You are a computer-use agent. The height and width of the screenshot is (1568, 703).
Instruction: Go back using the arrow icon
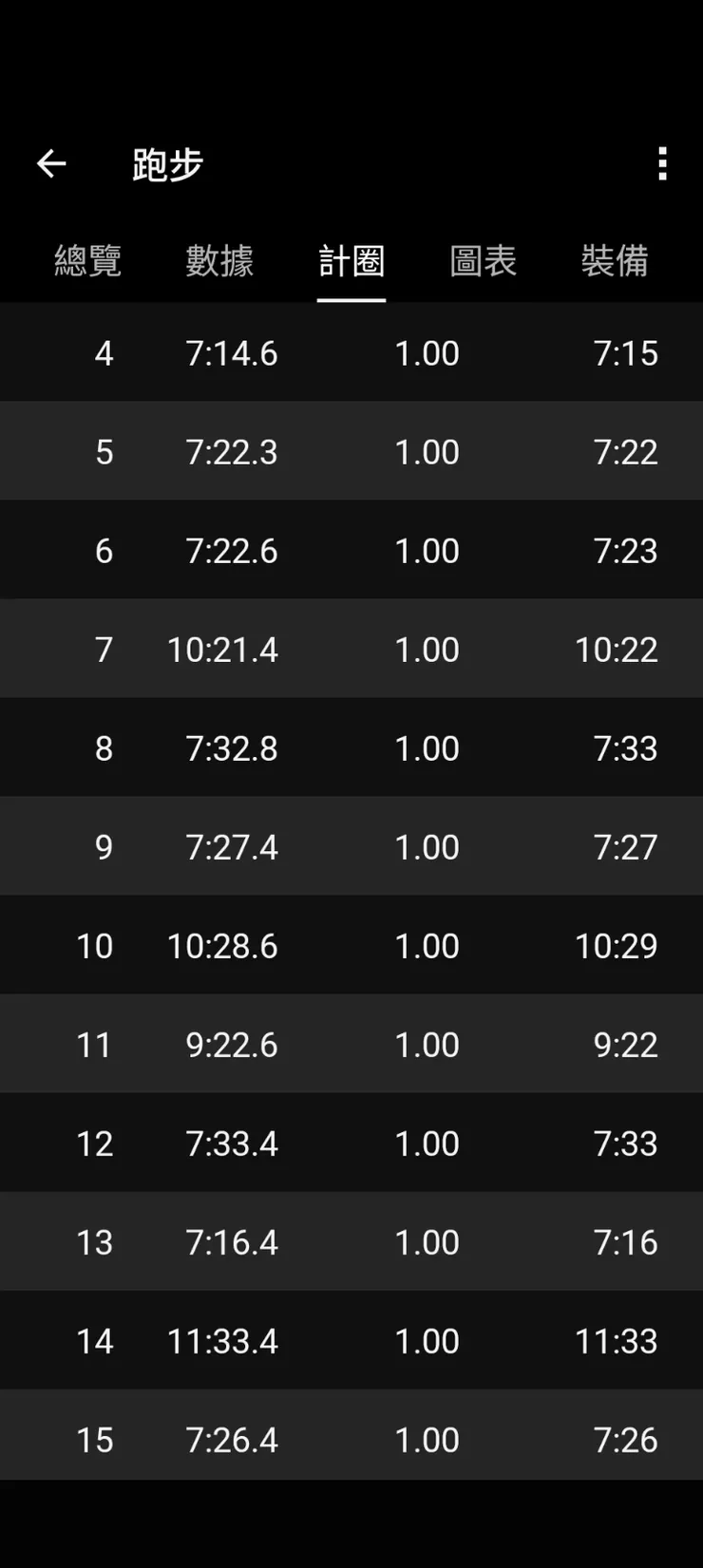click(51, 164)
